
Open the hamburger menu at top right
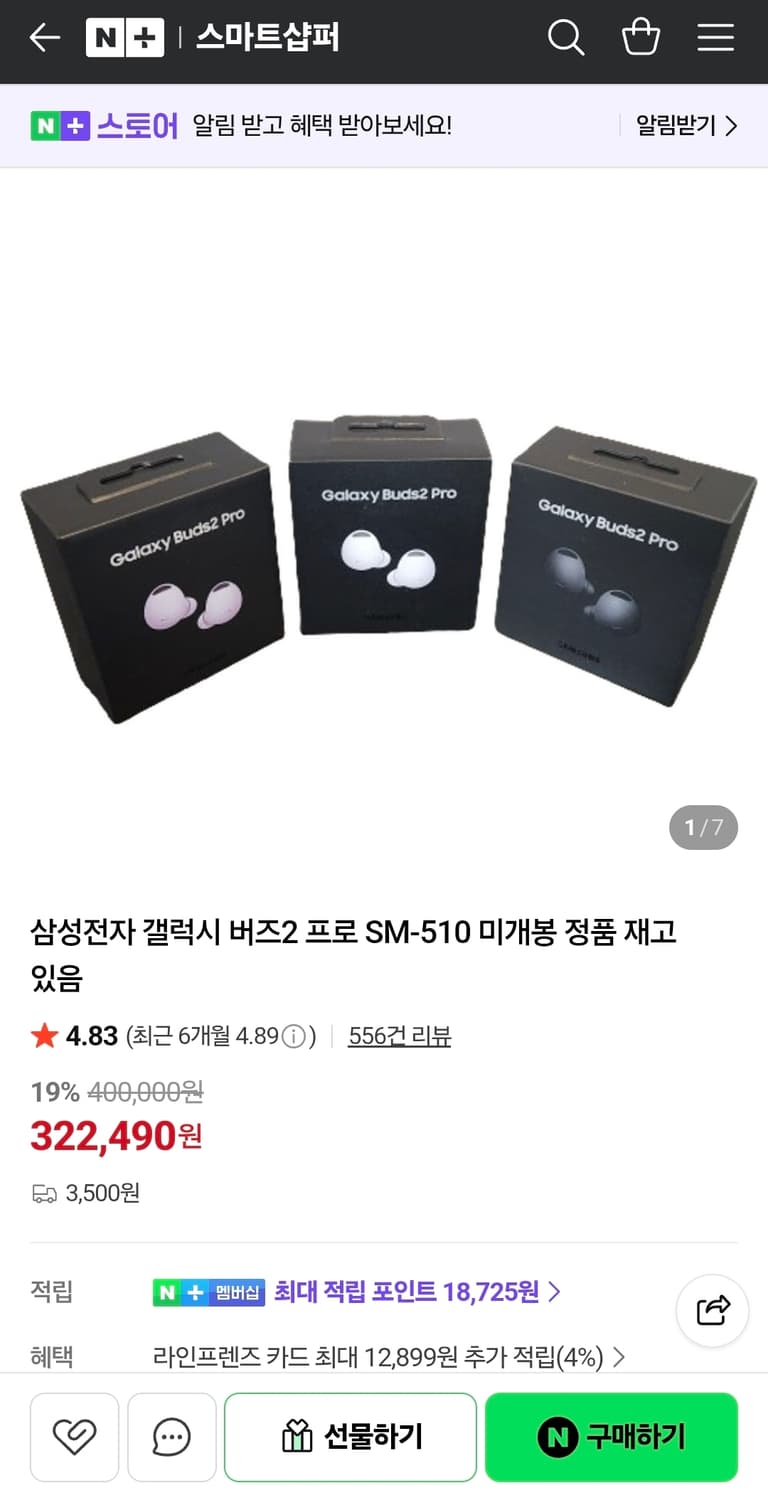716,38
